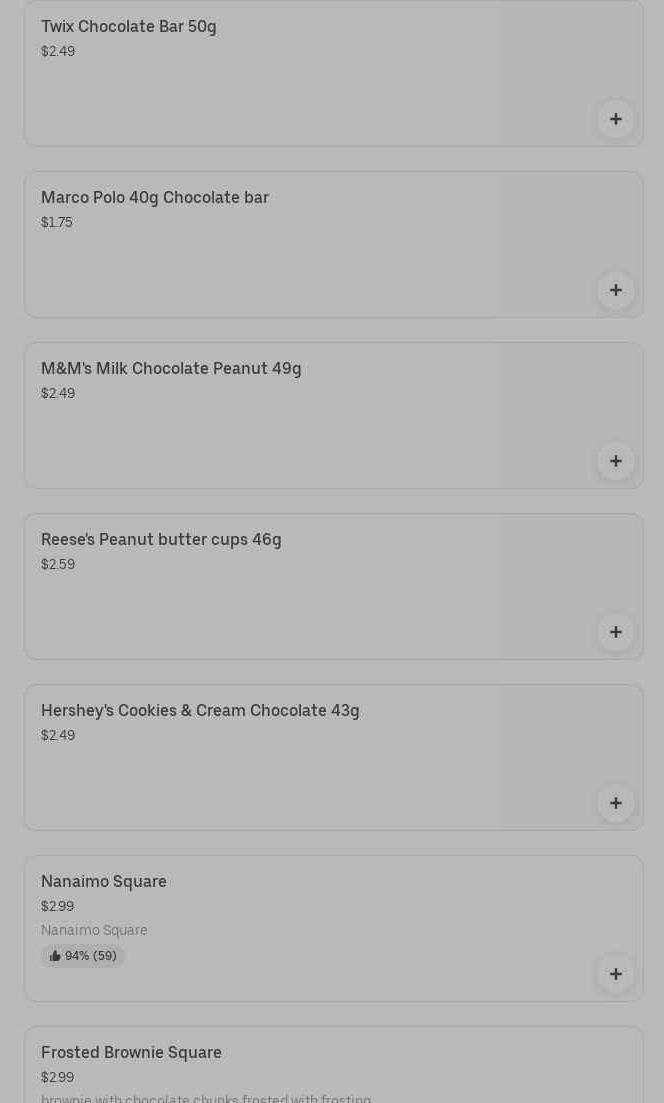Screen dimensions: 664x1103
Task: Add Reese's Peanut butter cups 46g
Action: [615, 632]
